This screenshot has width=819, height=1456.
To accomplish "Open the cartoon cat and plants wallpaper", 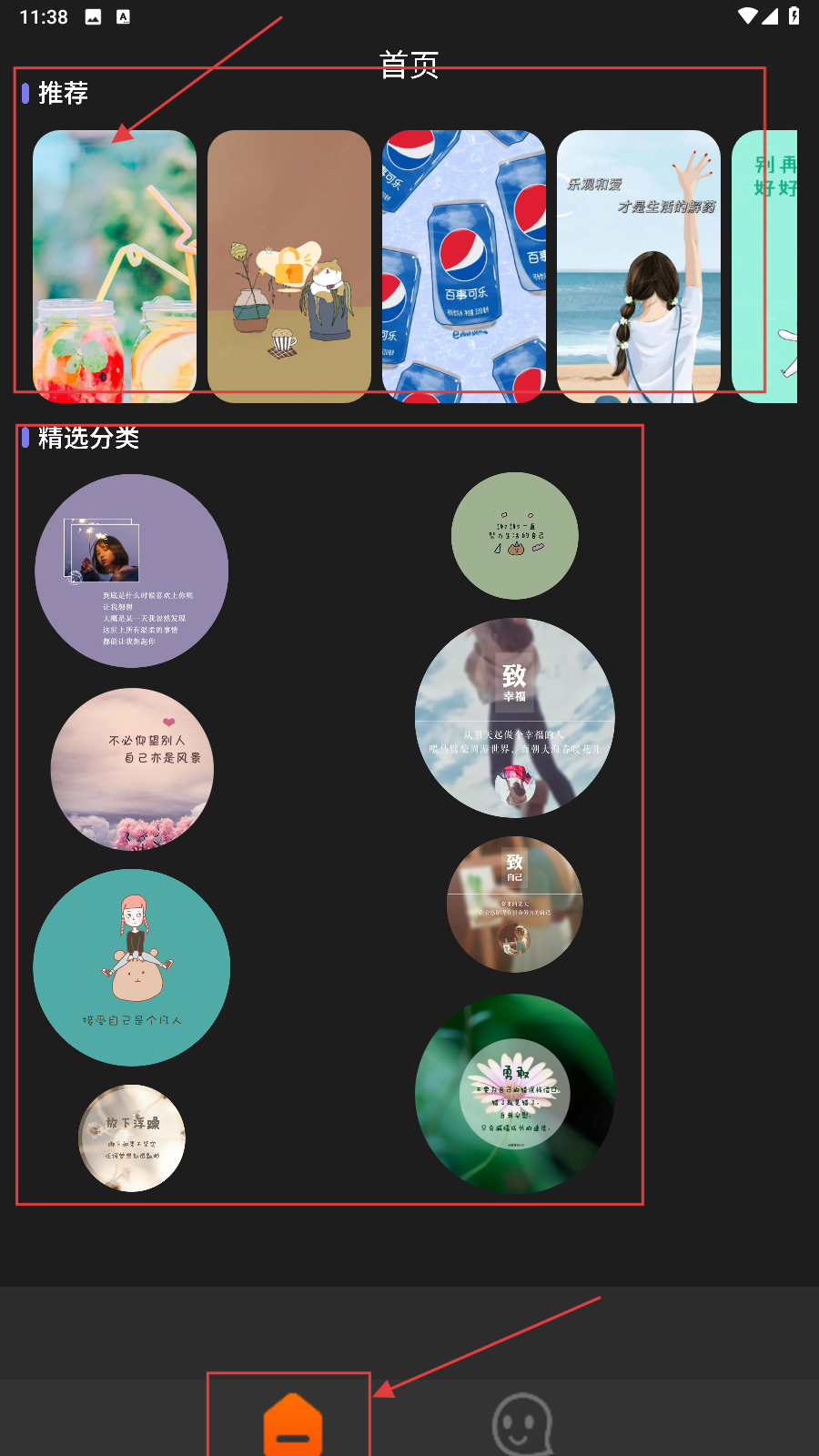I will click(289, 266).
